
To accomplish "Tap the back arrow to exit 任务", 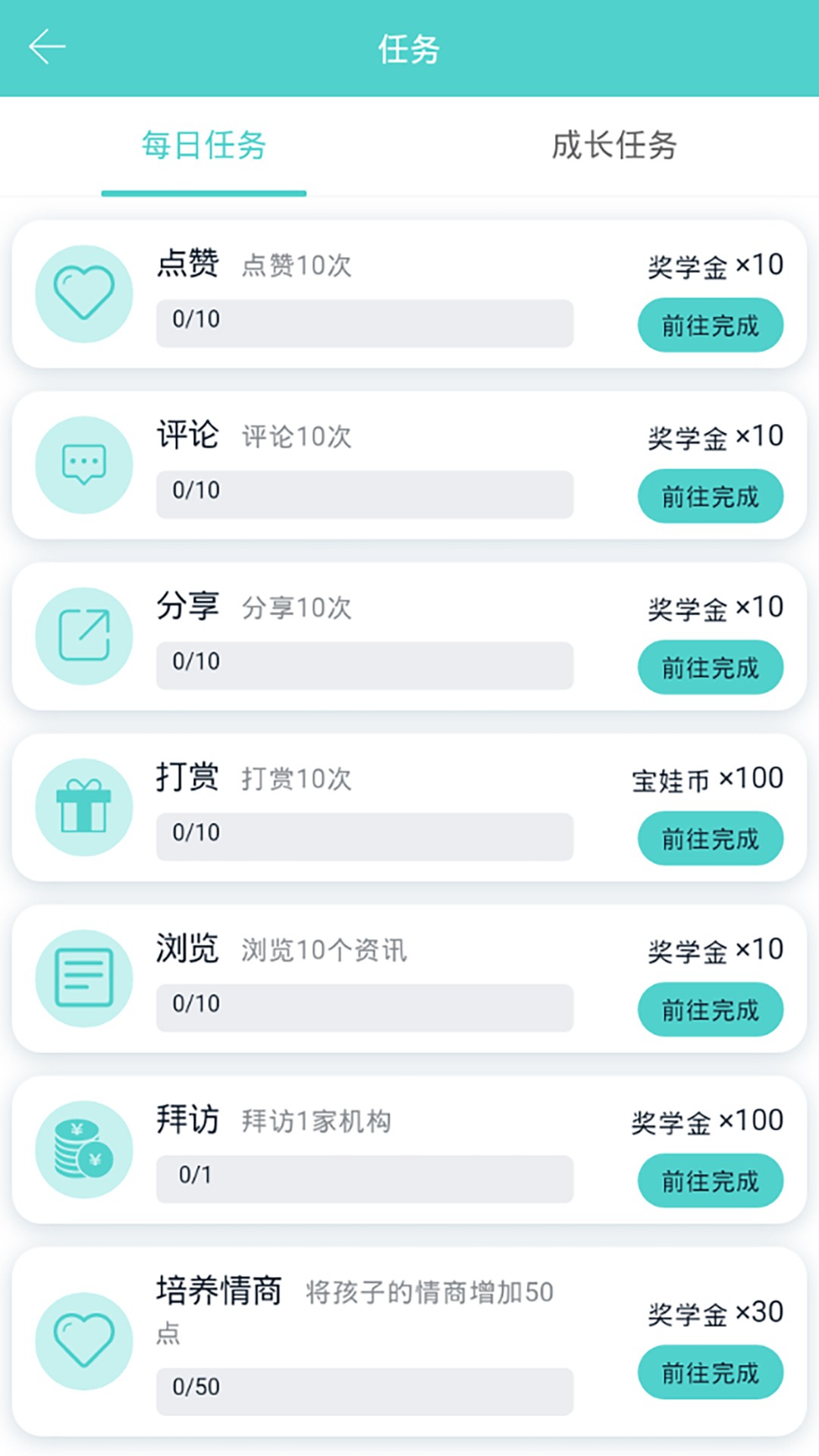I will click(x=47, y=47).
